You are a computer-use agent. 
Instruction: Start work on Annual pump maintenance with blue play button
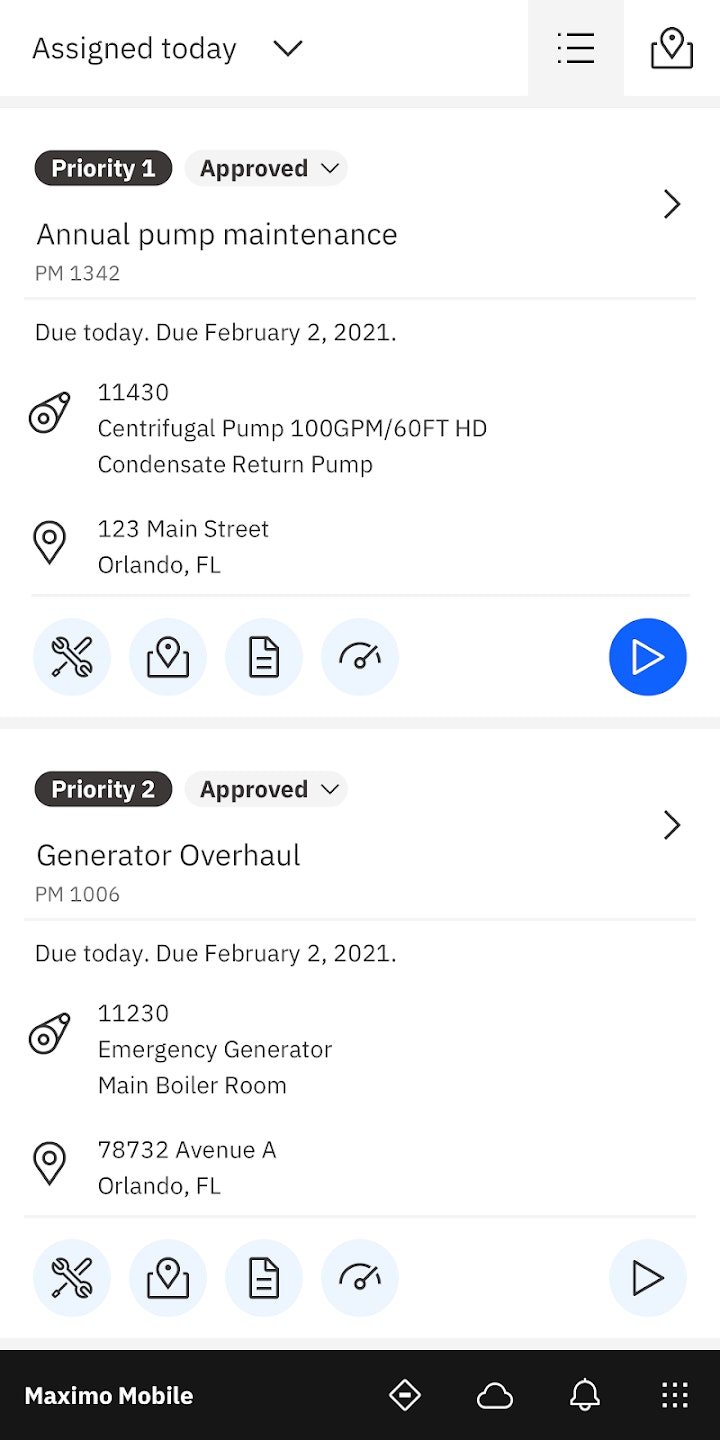647,657
